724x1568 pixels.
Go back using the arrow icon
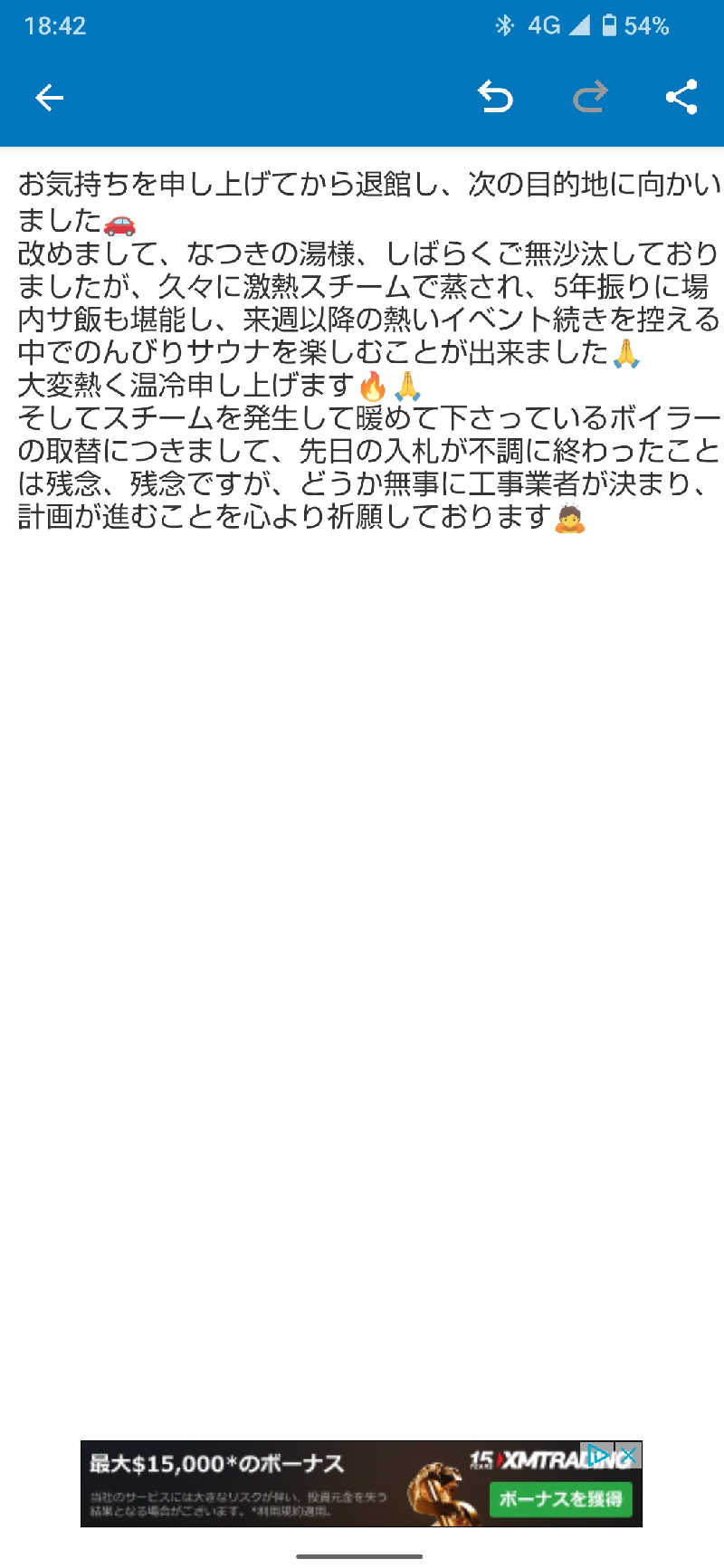tap(49, 98)
